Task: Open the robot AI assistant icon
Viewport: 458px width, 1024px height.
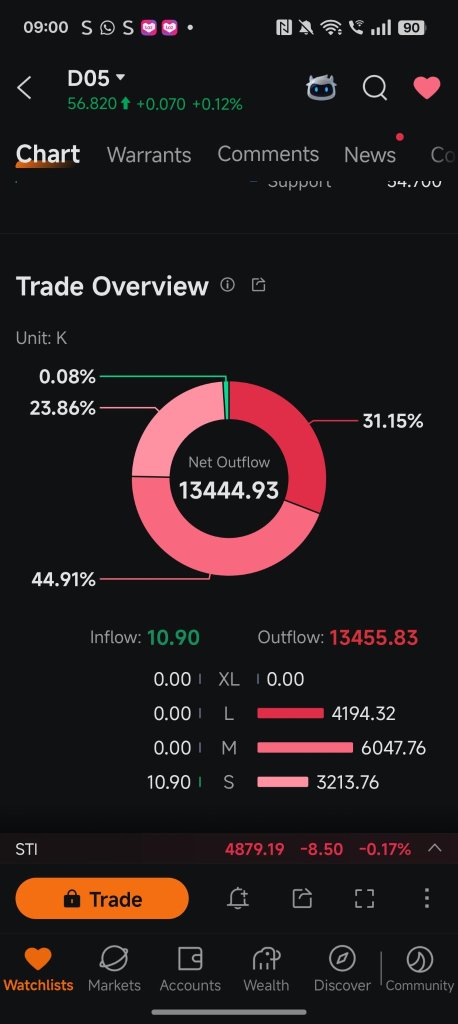Action: 321,88
